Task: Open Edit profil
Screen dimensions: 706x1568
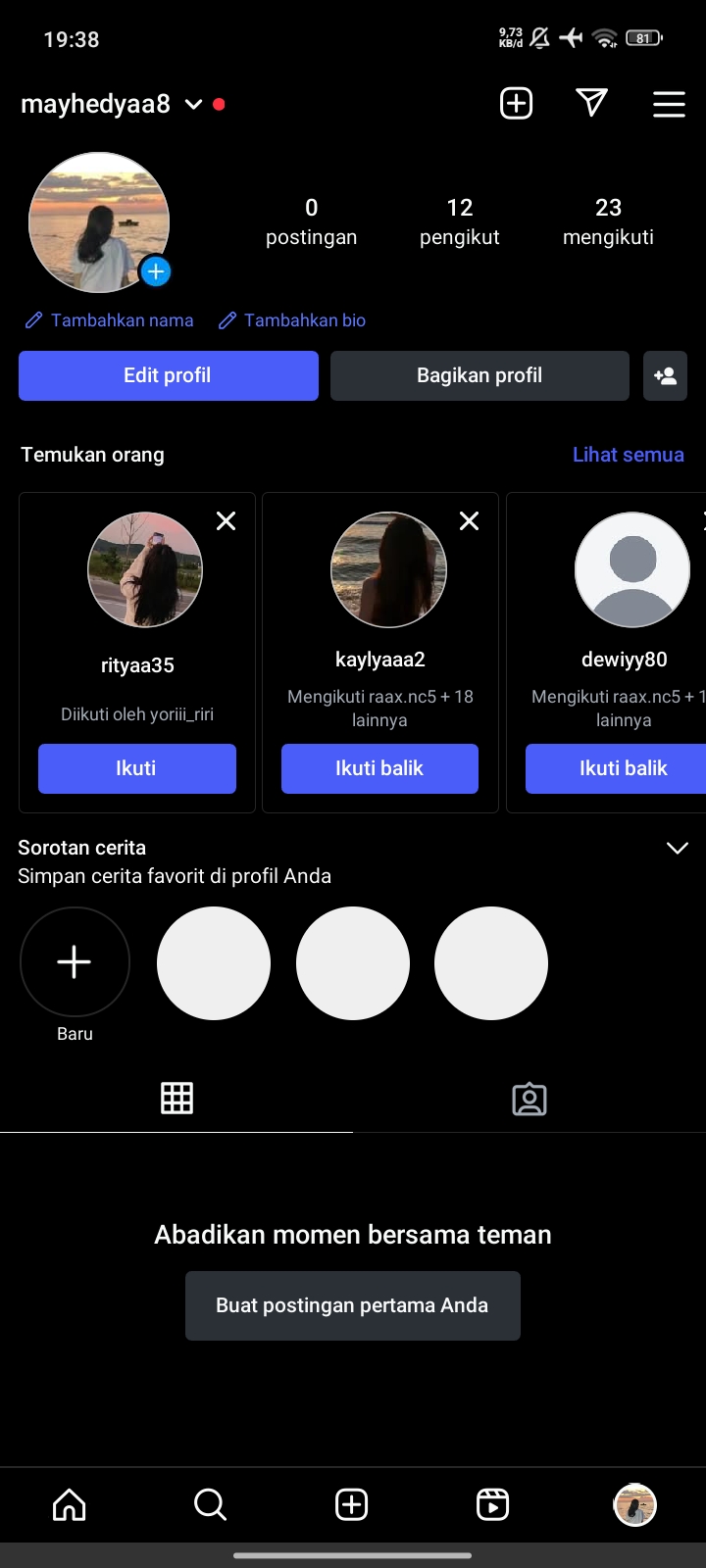Action: pos(168,375)
